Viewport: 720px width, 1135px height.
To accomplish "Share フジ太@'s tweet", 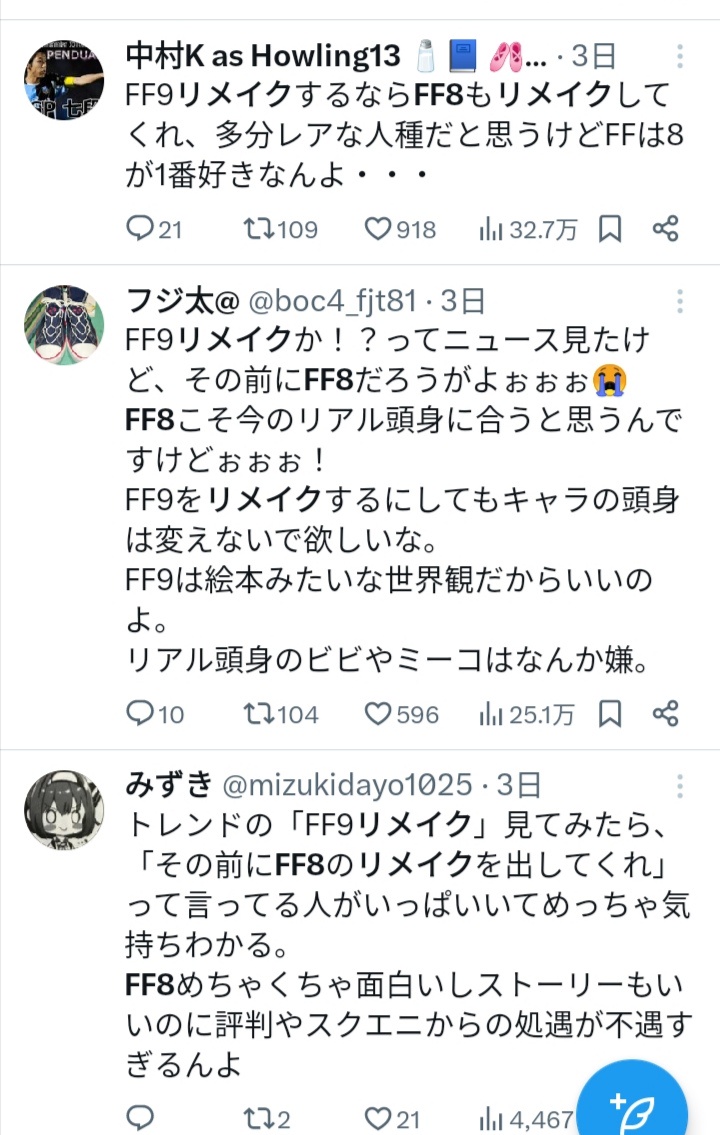I will click(x=666, y=713).
